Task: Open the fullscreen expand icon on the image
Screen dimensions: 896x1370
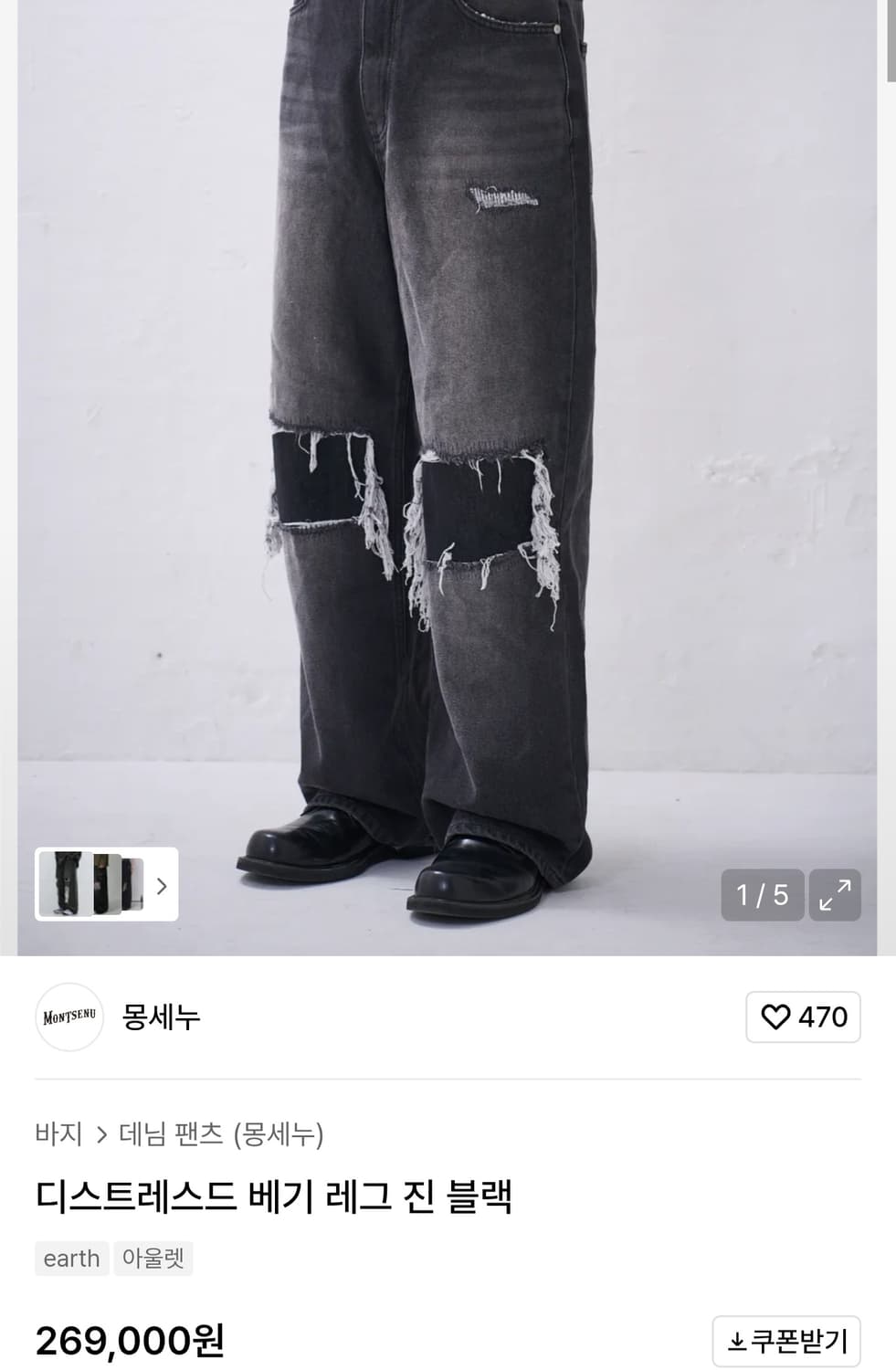Action: point(837,895)
